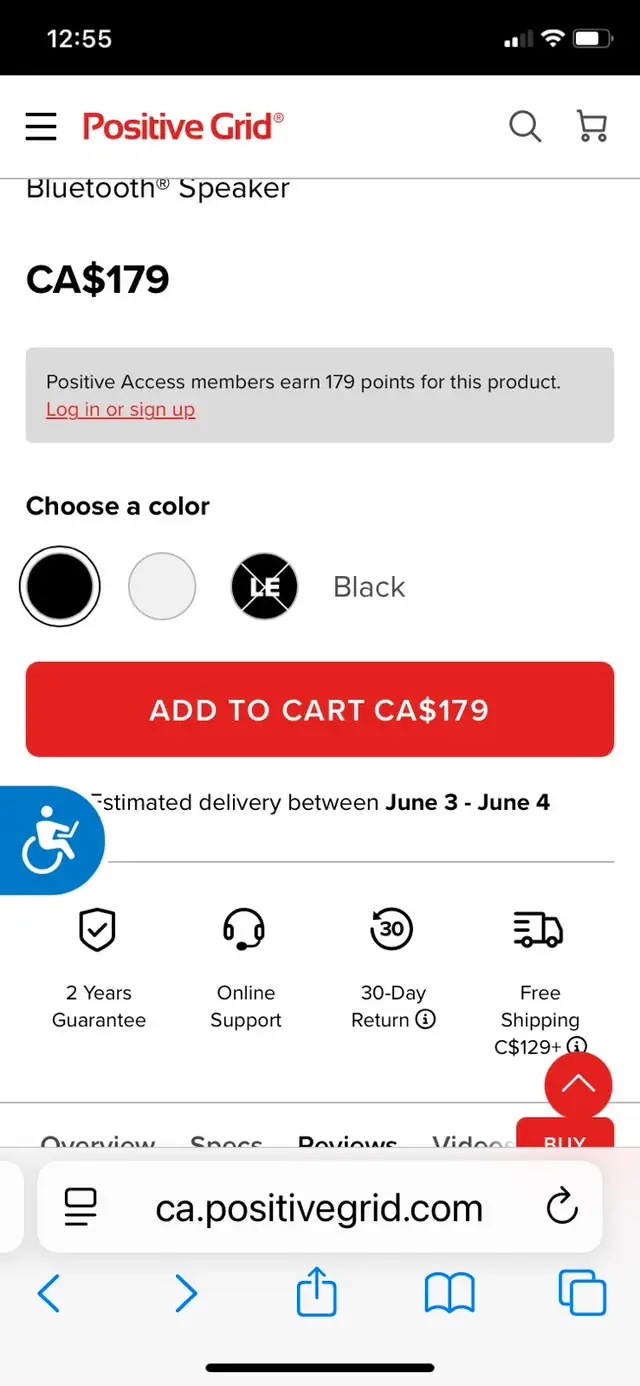View the shopping cart
Image resolution: width=640 pixels, height=1386 pixels.
click(x=592, y=127)
